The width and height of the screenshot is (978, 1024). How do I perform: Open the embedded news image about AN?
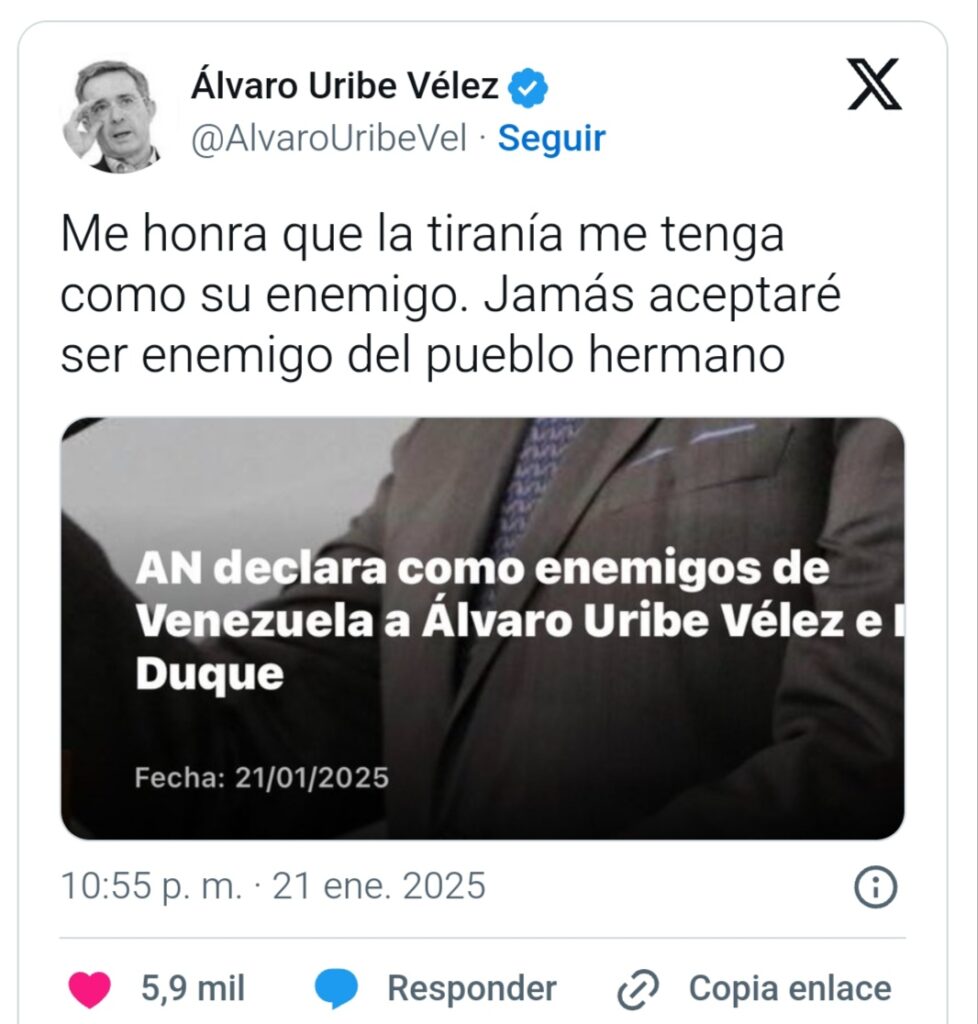(482, 628)
